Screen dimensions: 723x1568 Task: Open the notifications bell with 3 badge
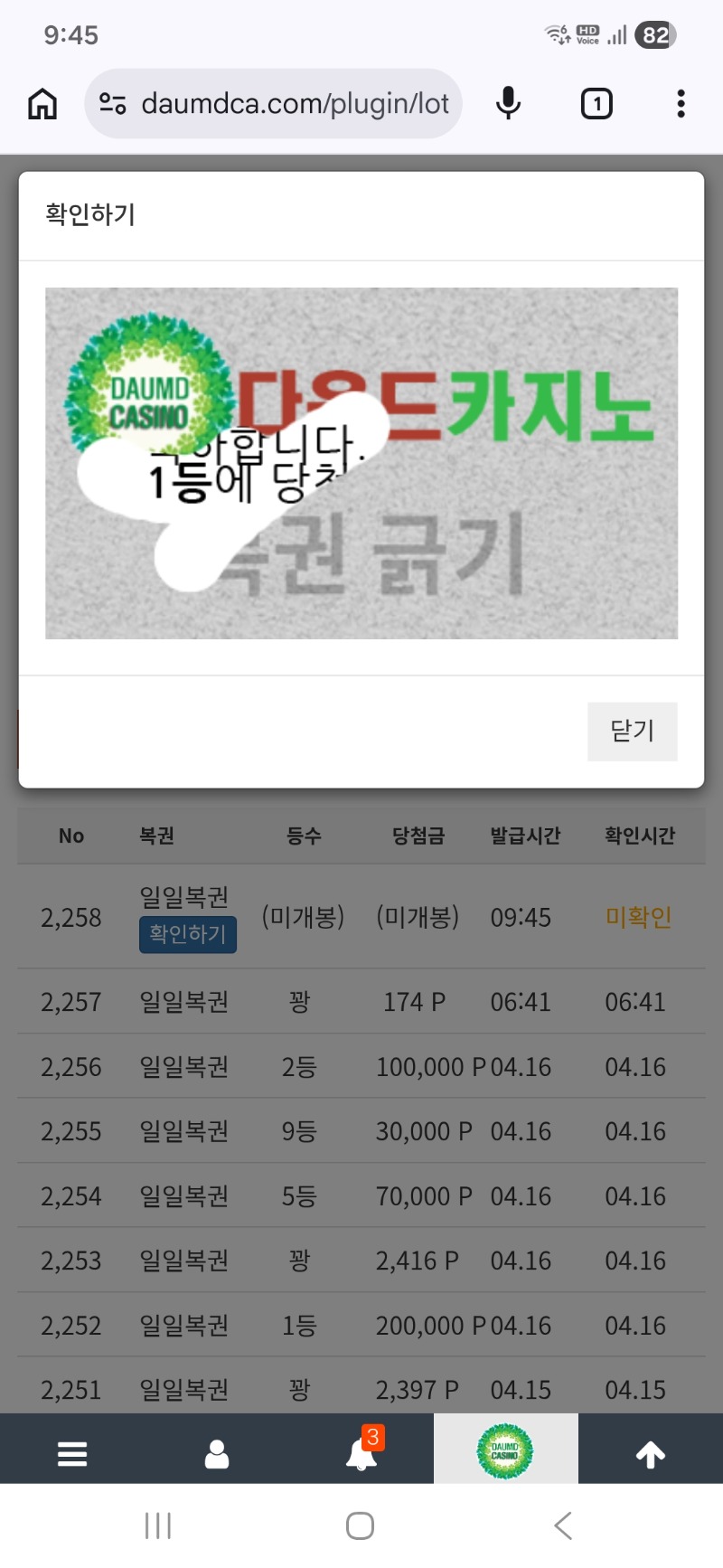point(361,1453)
